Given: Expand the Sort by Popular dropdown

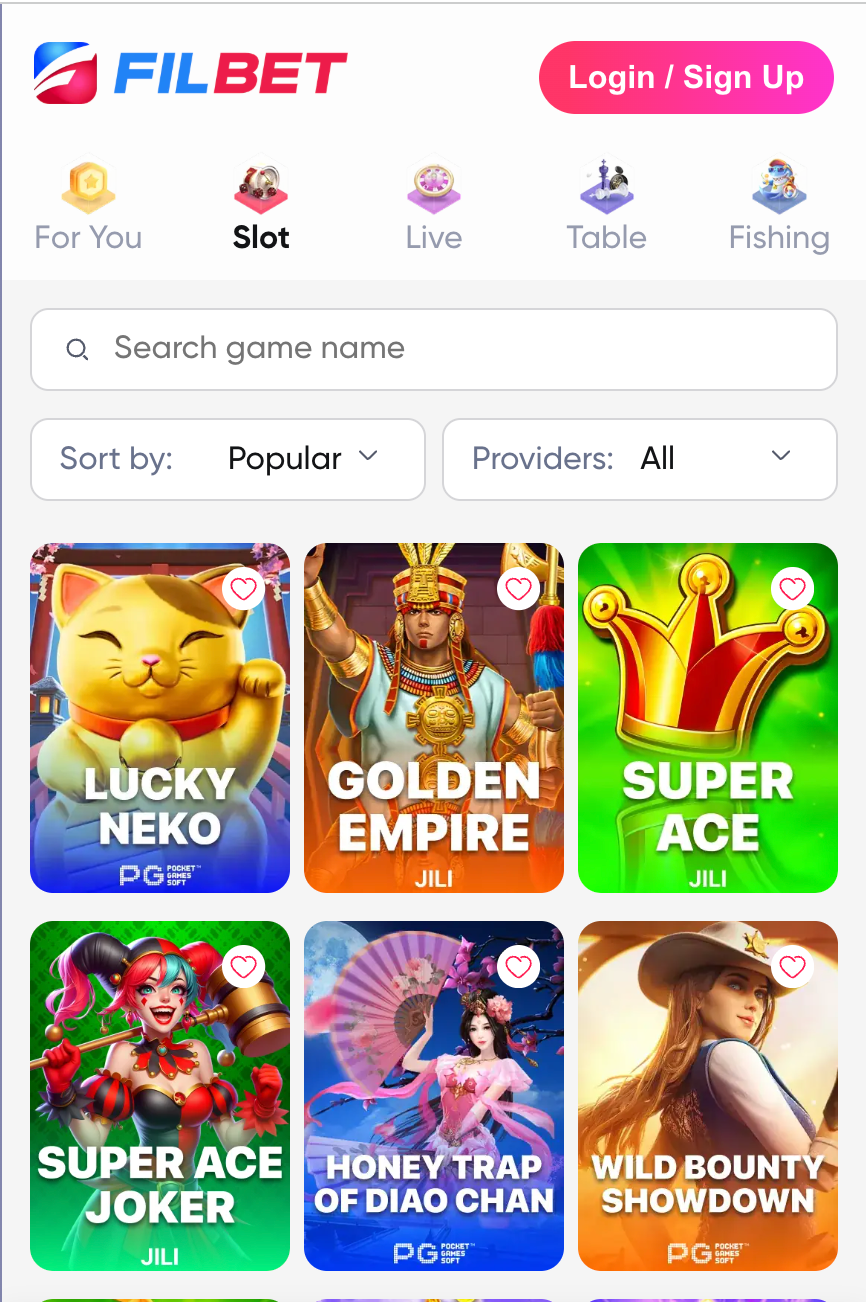Looking at the screenshot, I should coord(228,459).
